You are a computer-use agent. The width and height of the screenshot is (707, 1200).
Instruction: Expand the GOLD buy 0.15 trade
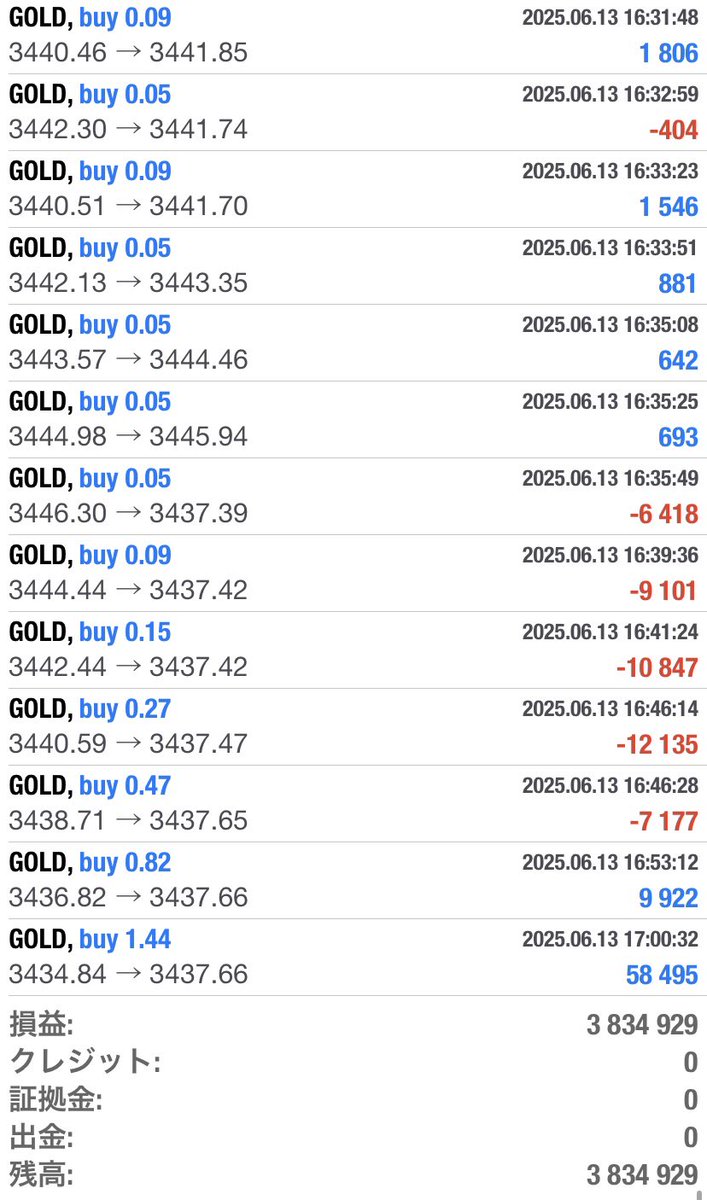(x=353, y=651)
